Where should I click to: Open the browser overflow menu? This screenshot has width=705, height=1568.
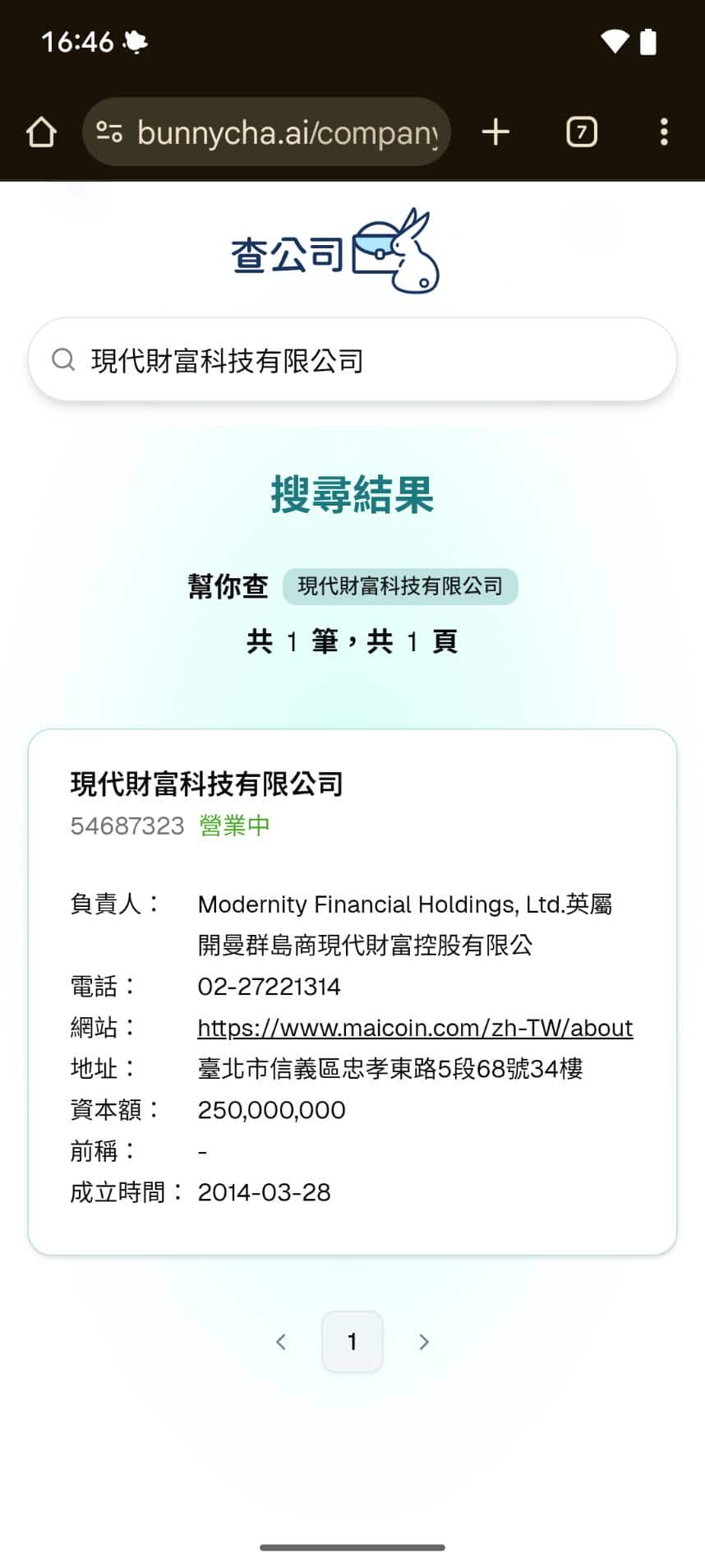coord(664,132)
